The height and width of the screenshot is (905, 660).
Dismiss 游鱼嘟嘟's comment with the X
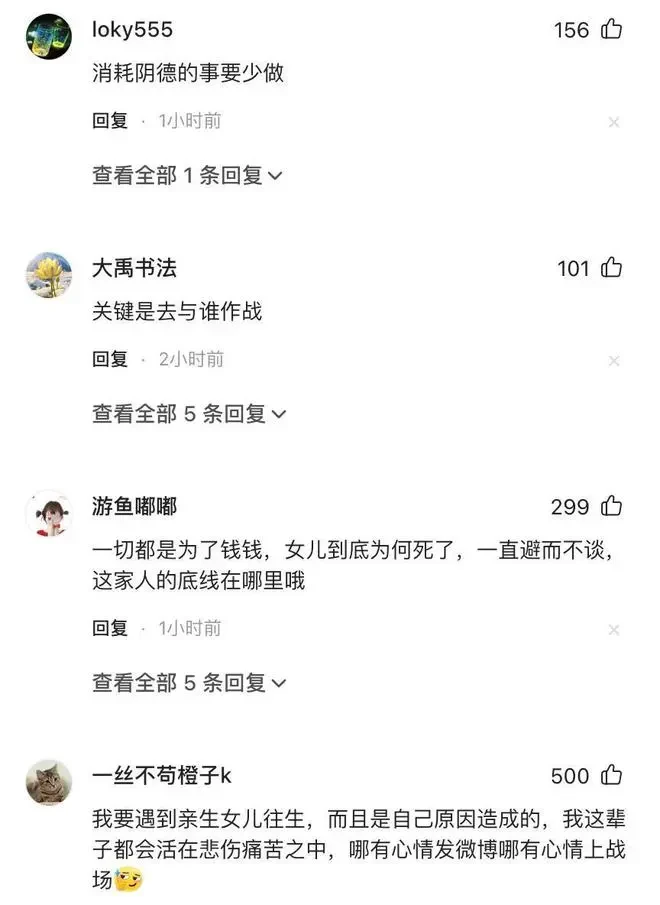(x=614, y=630)
